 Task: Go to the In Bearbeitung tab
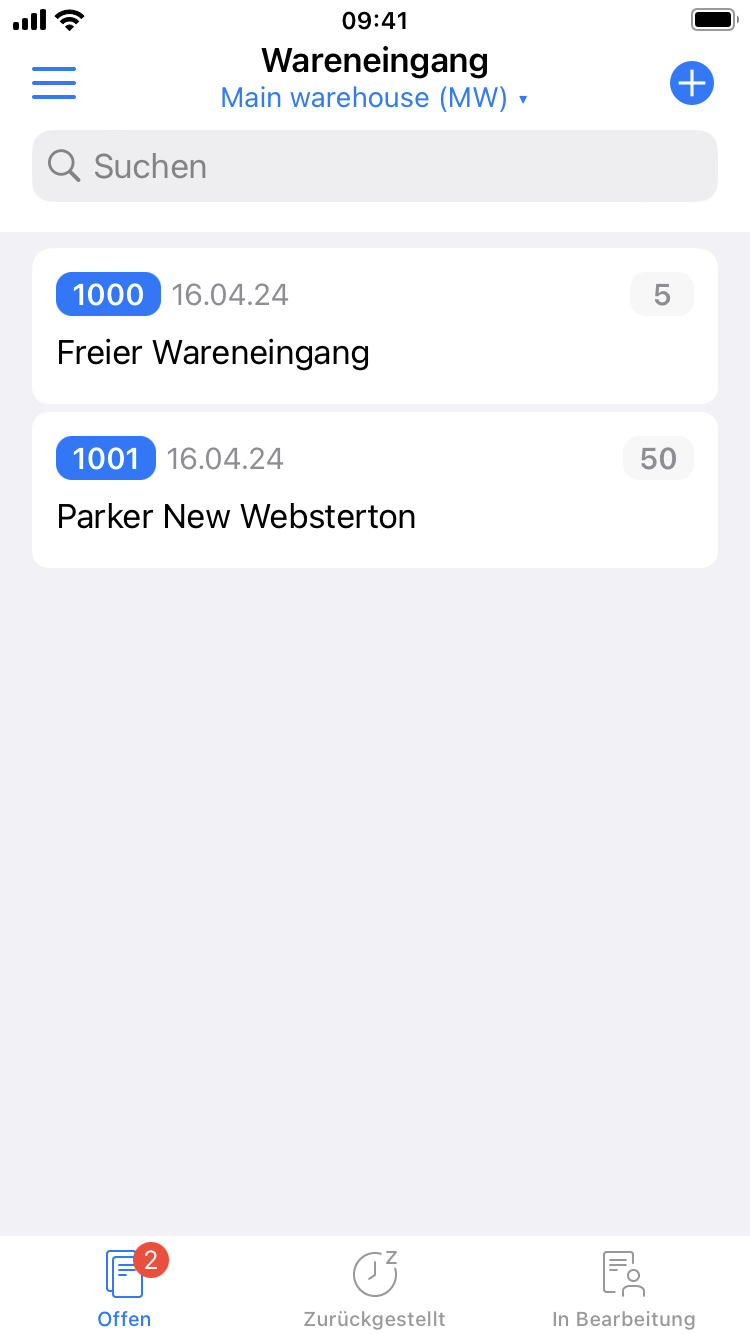(x=624, y=1288)
